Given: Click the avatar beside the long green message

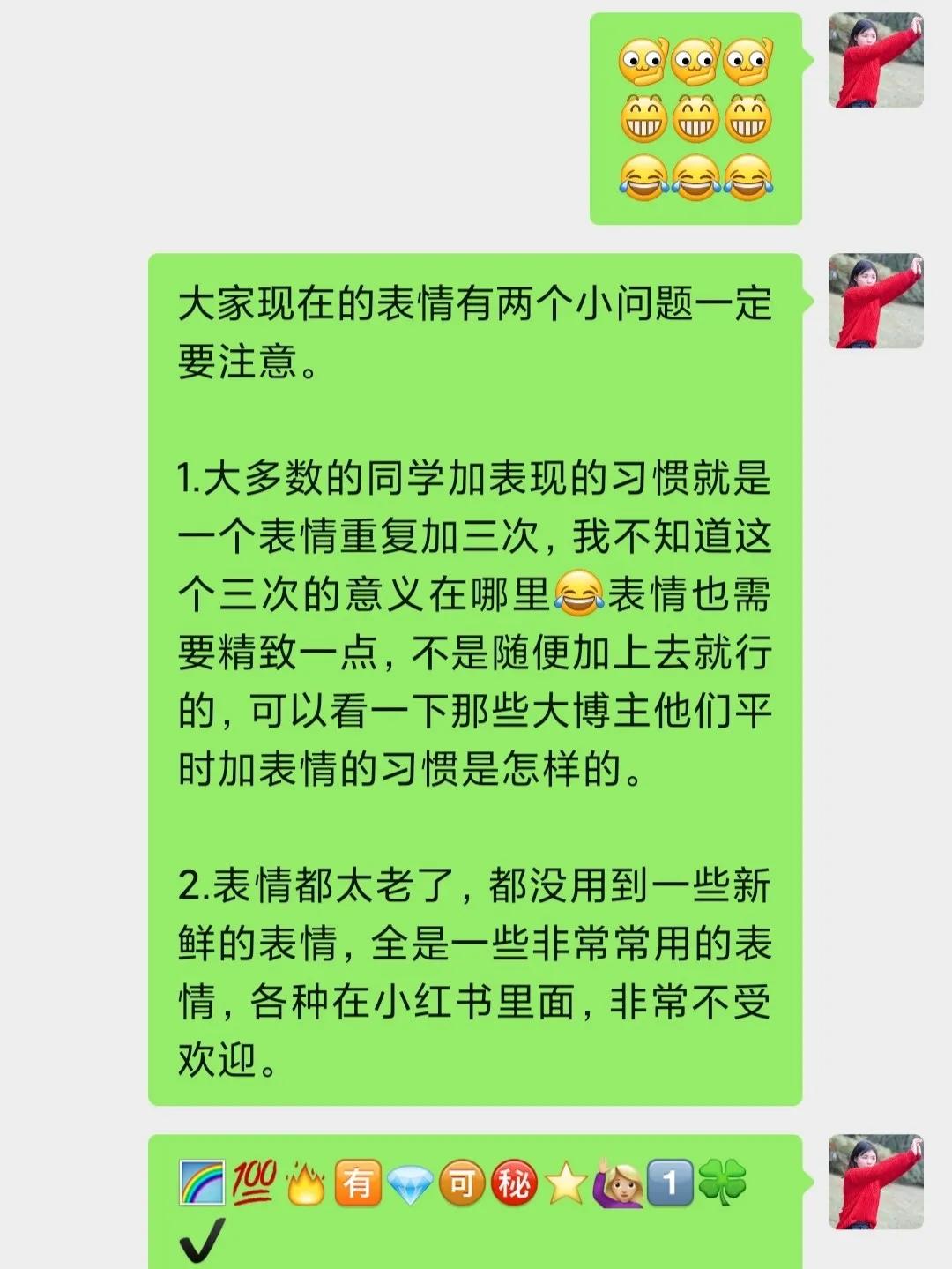Looking at the screenshot, I should click(x=873, y=300).
